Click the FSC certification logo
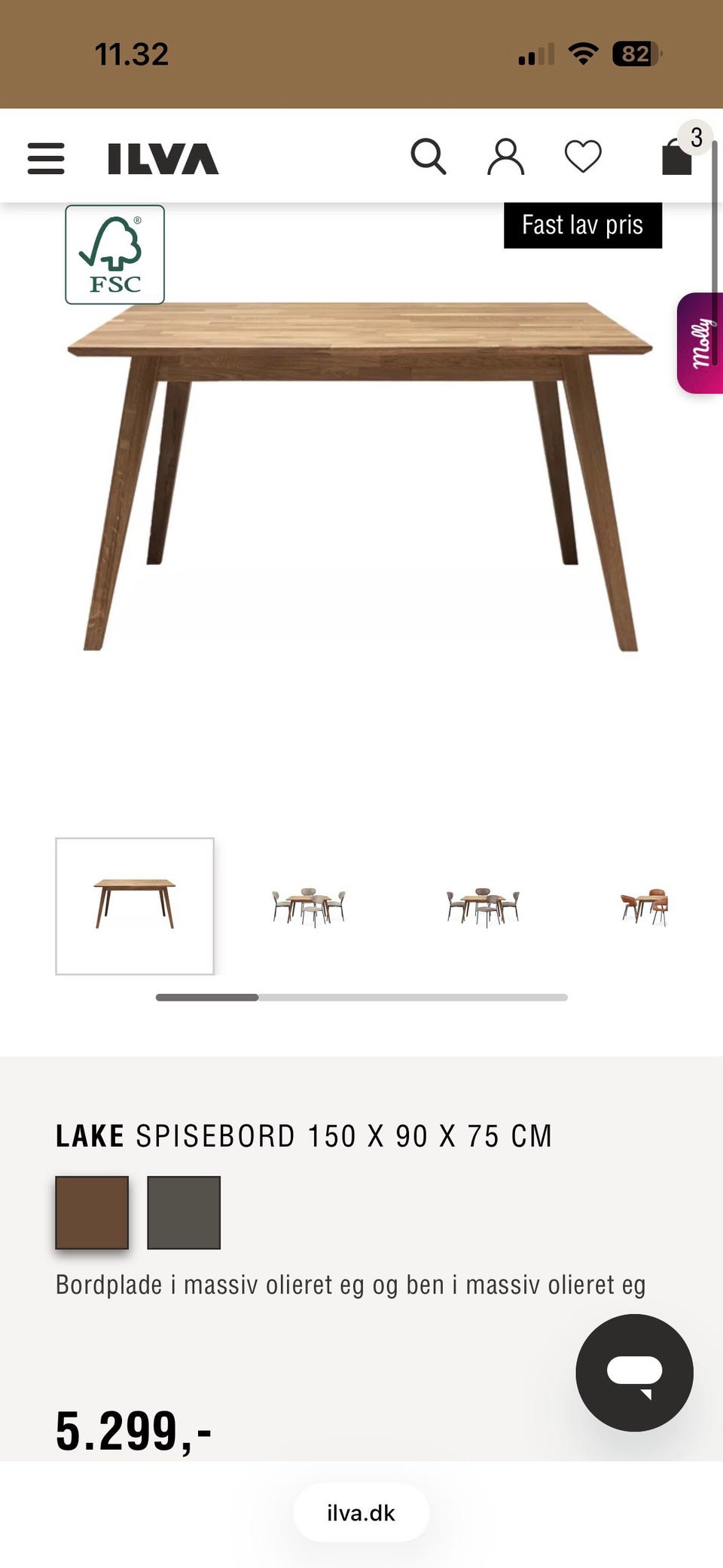This screenshot has width=723, height=1568. coord(114,255)
